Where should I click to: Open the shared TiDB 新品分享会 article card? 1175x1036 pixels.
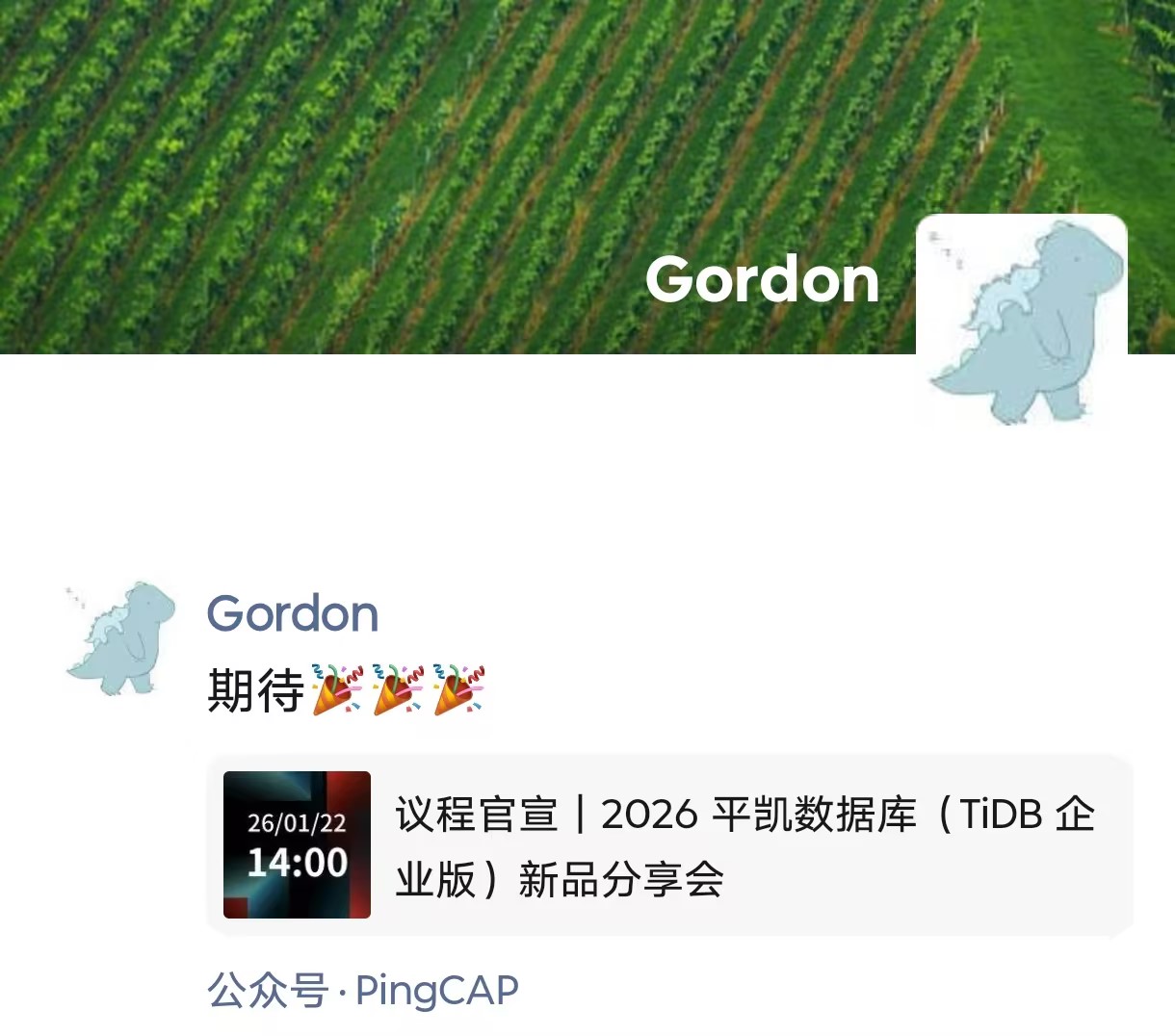pos(668,845)
